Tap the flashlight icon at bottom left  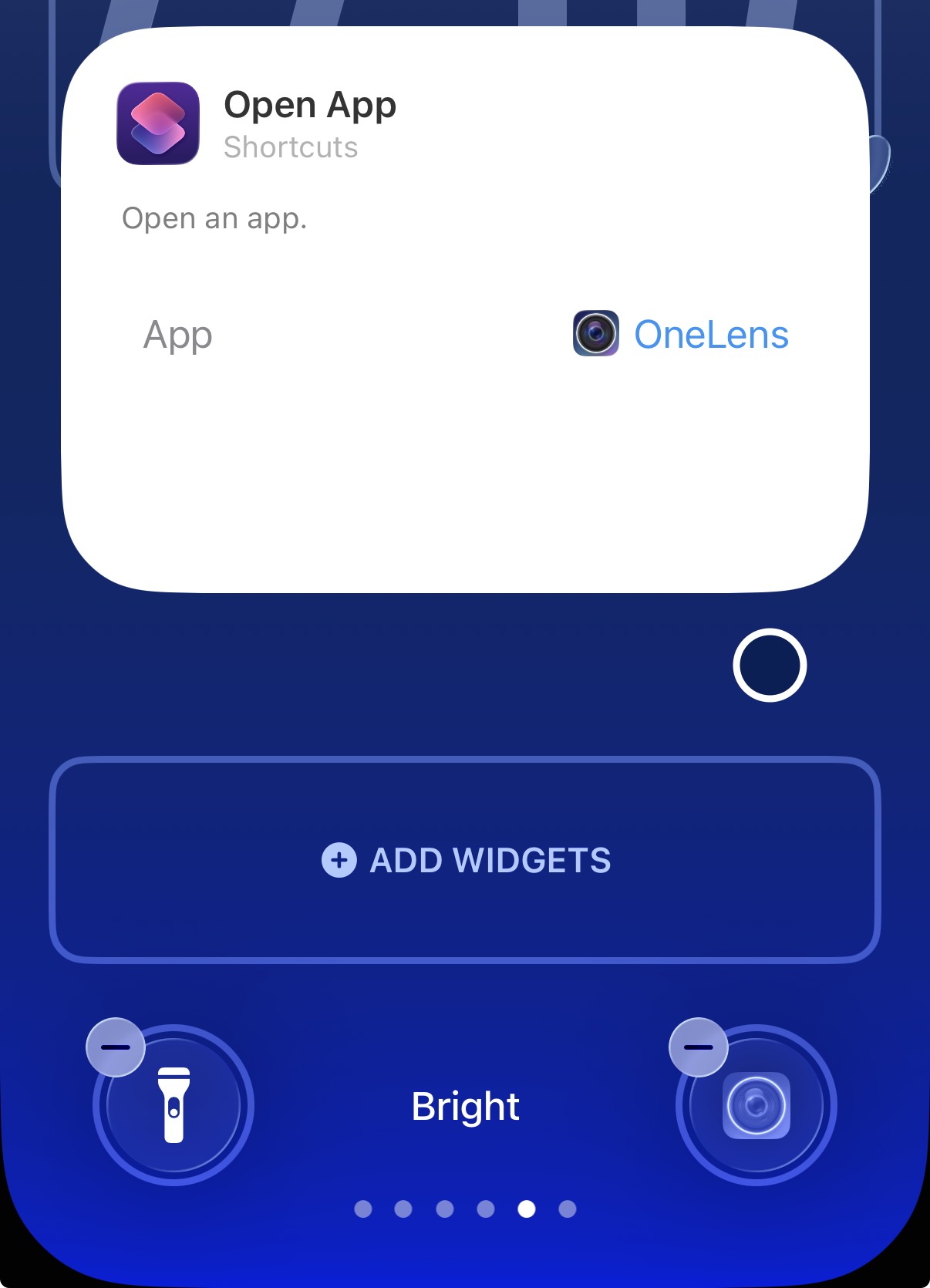click(x=173, y=1104)
